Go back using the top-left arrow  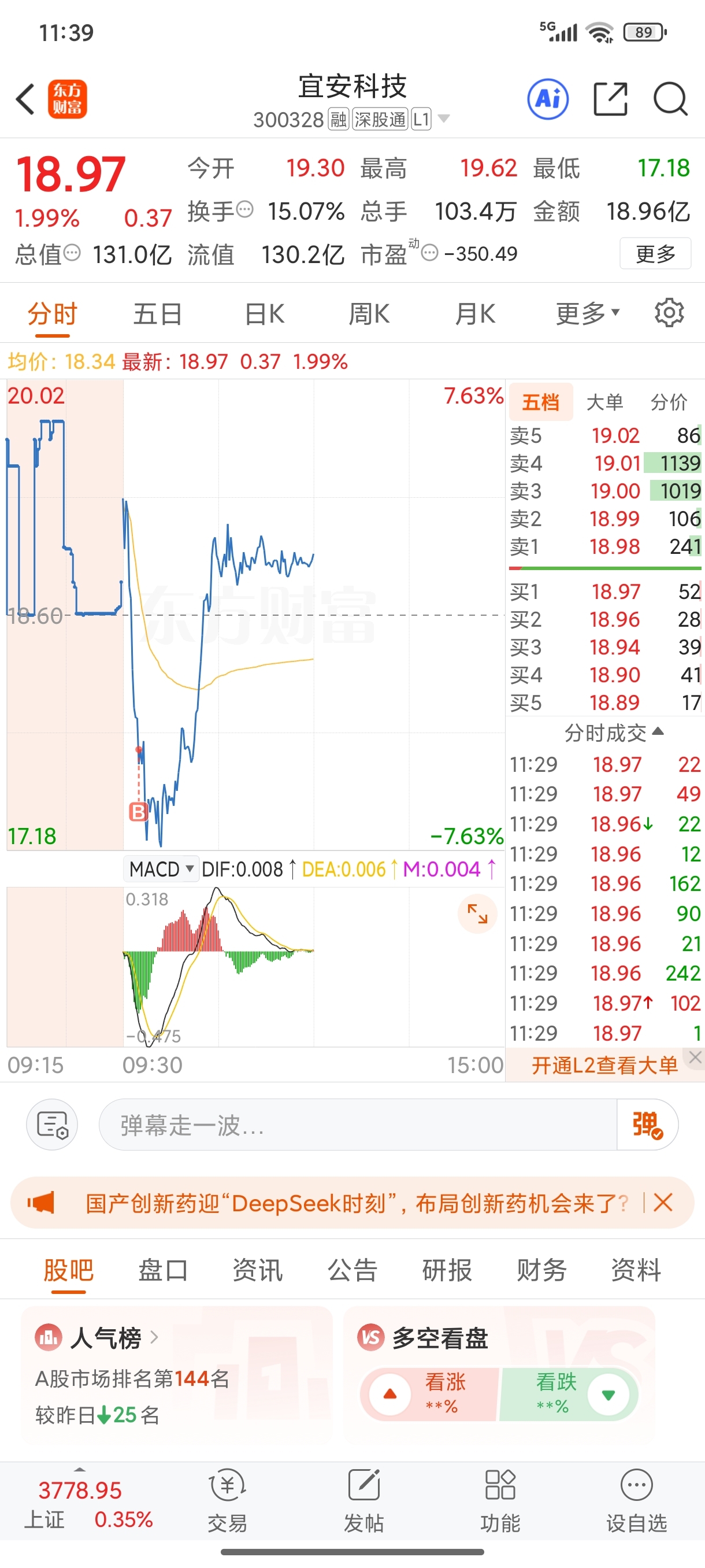[25, 99]
